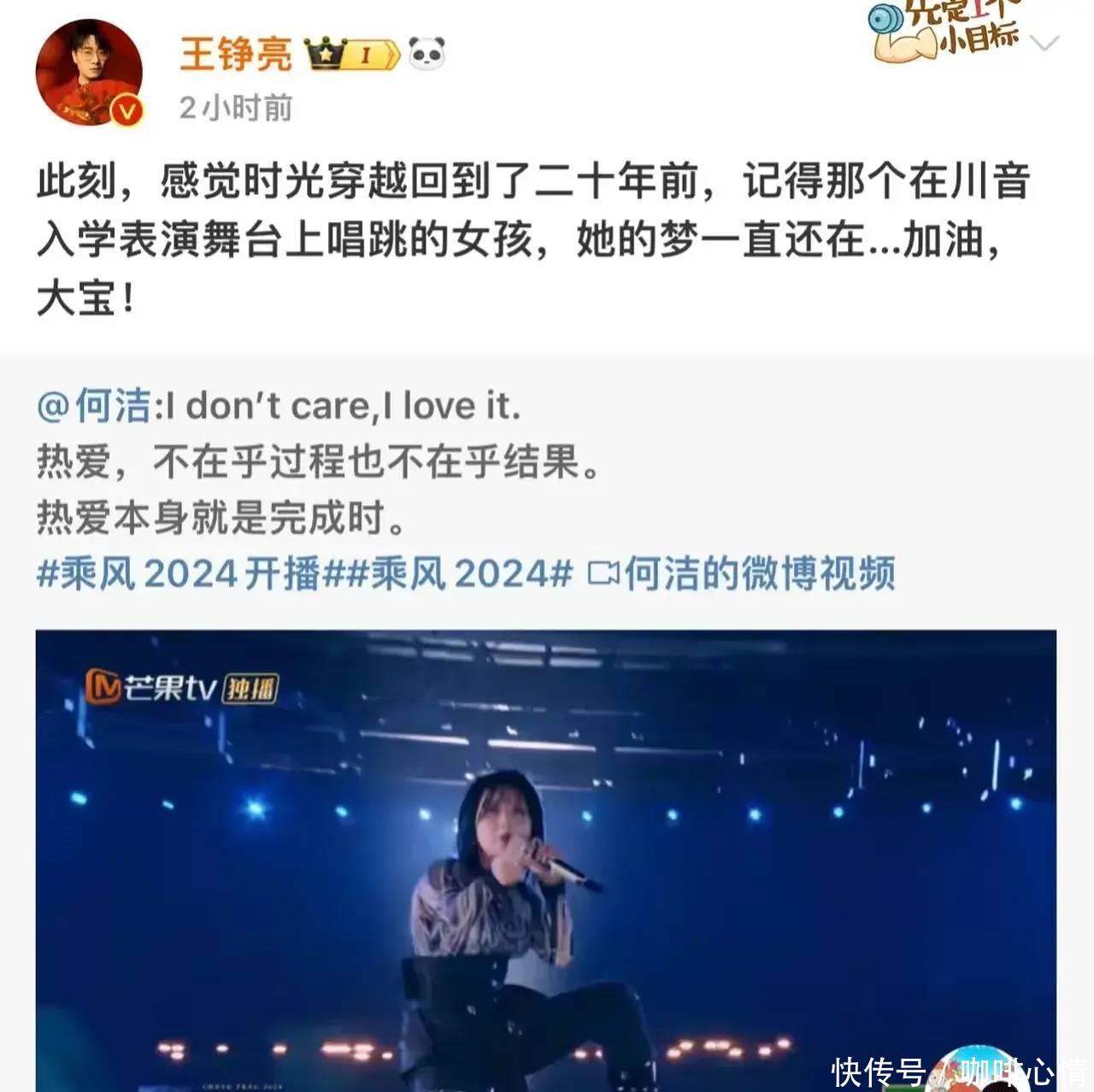Play the 芒果tv stage performance video

click(x=545, y=859)
